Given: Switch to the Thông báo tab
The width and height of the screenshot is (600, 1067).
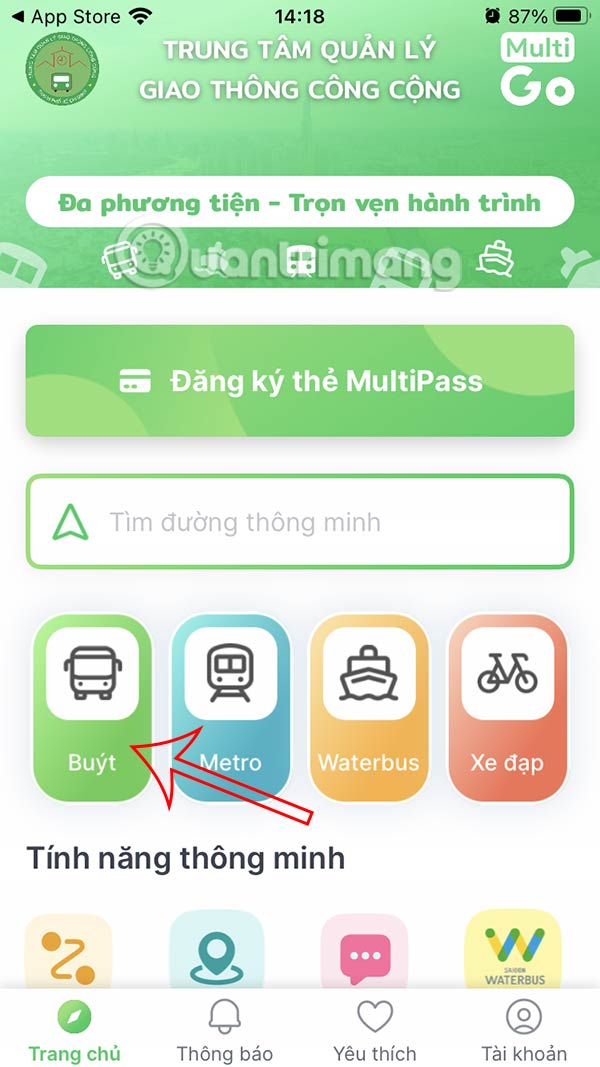Looking at the screenshot, I should tap(224, 1031).
